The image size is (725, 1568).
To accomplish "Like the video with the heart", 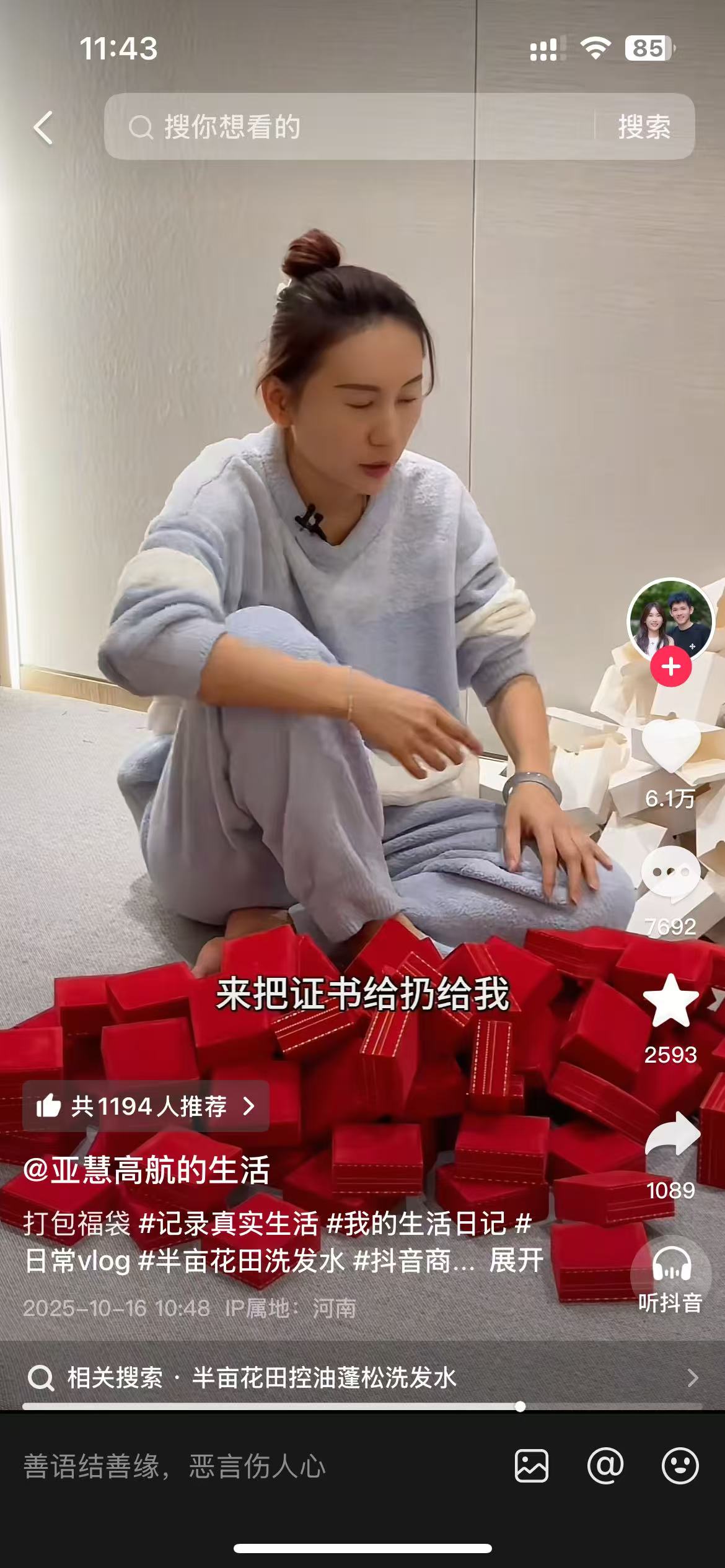I will pos(671,747).
